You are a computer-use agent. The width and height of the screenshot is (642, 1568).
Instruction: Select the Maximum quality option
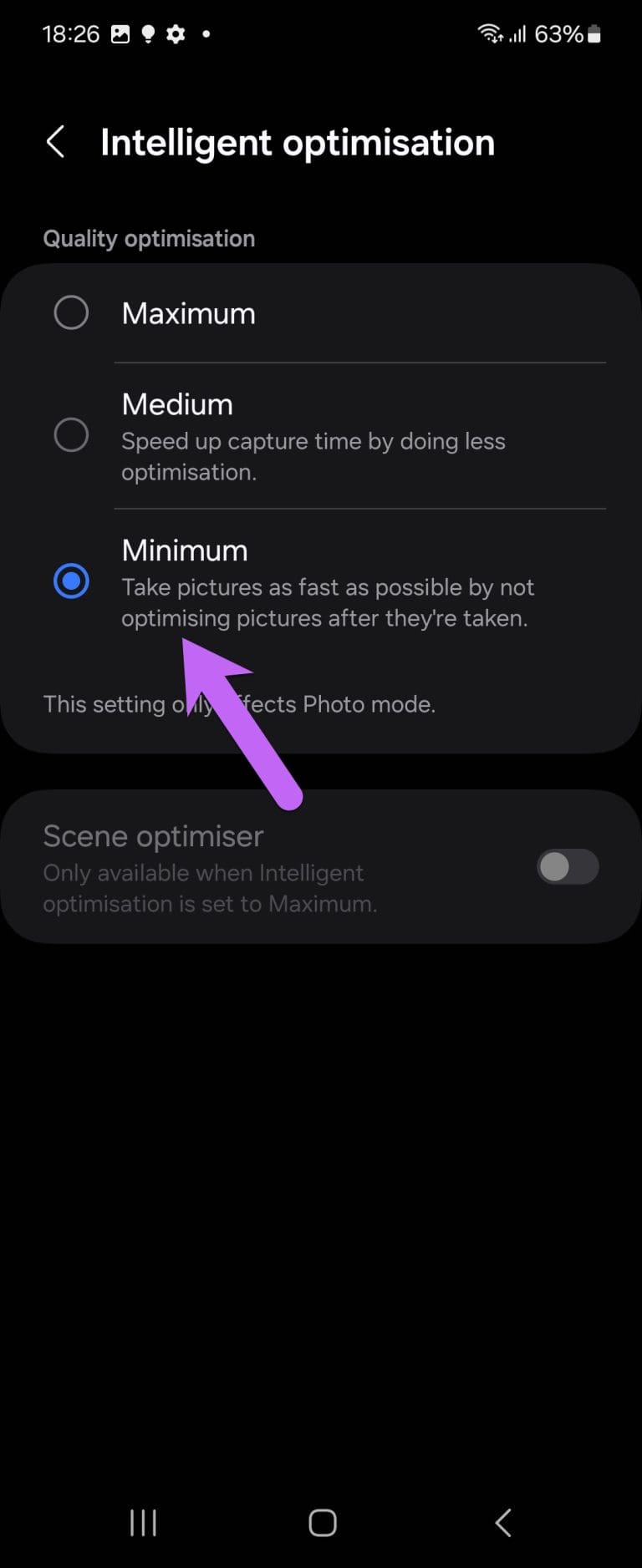coord(71,313)
